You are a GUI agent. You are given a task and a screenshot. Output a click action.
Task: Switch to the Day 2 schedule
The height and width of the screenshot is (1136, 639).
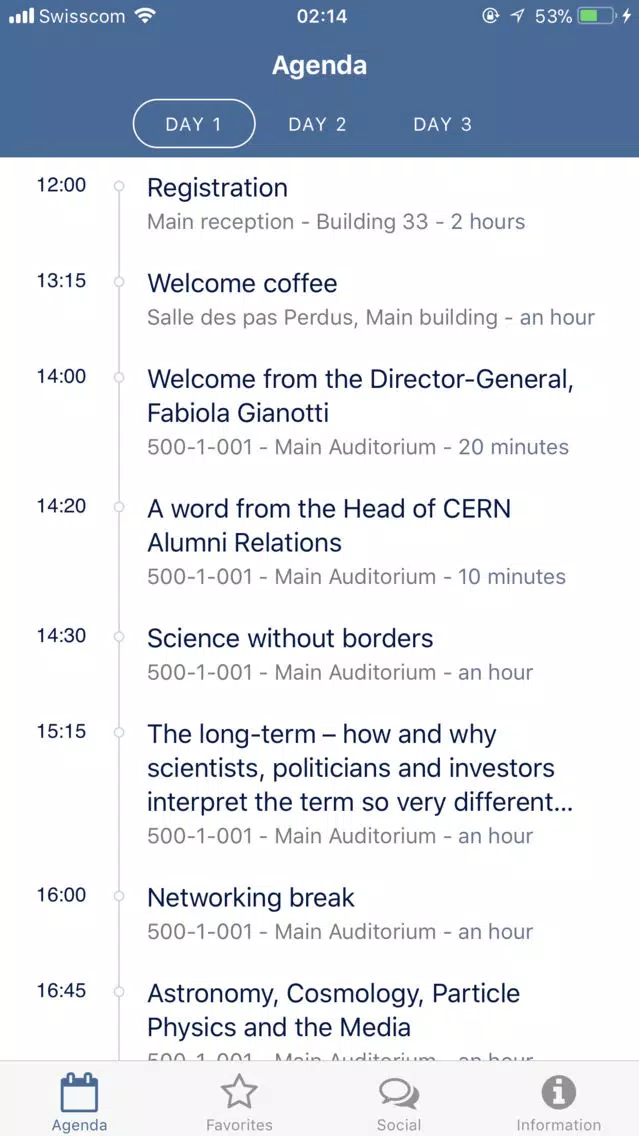pyautogui.click(x=317, y=124)
